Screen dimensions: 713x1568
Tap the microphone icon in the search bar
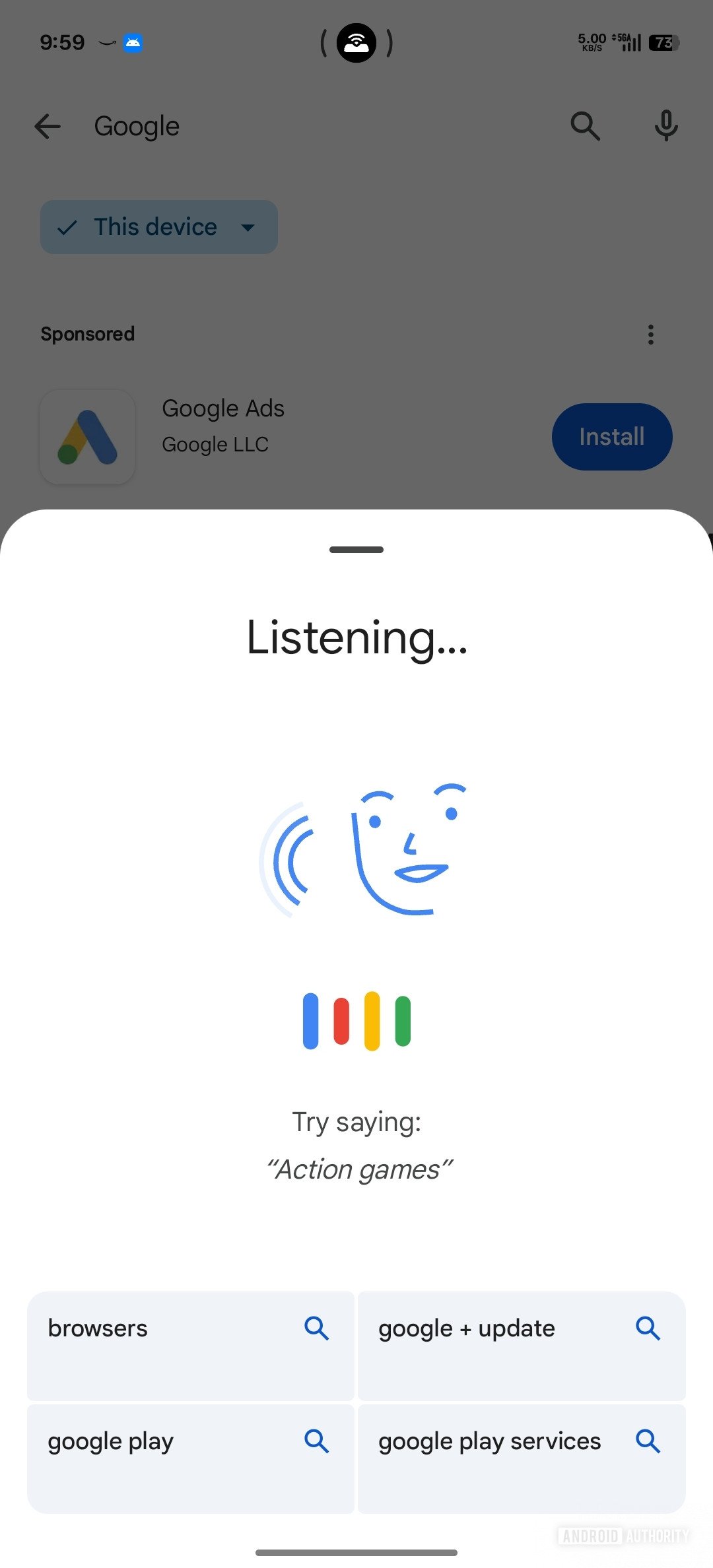[665, 126]
